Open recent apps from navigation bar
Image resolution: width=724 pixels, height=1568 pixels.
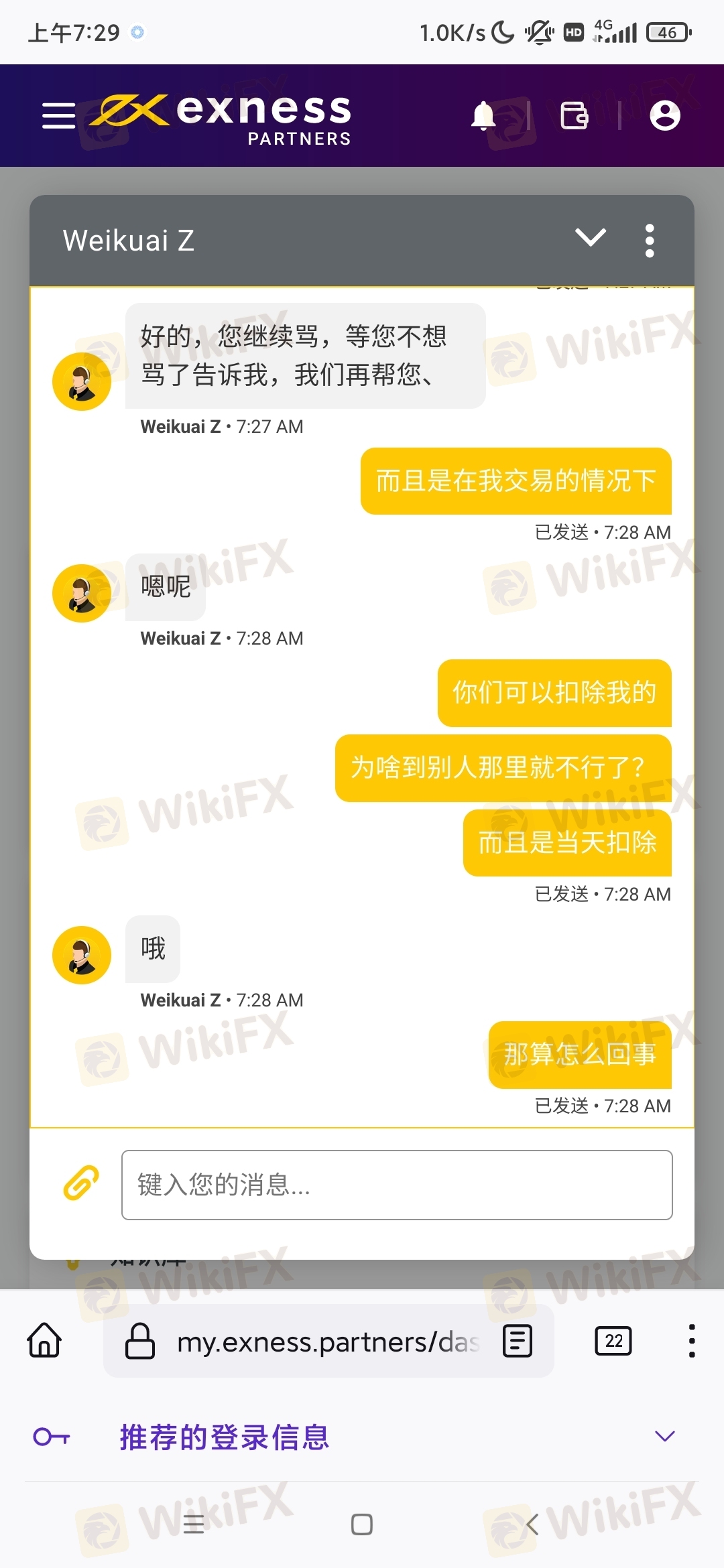click(x=194, y=1524)
